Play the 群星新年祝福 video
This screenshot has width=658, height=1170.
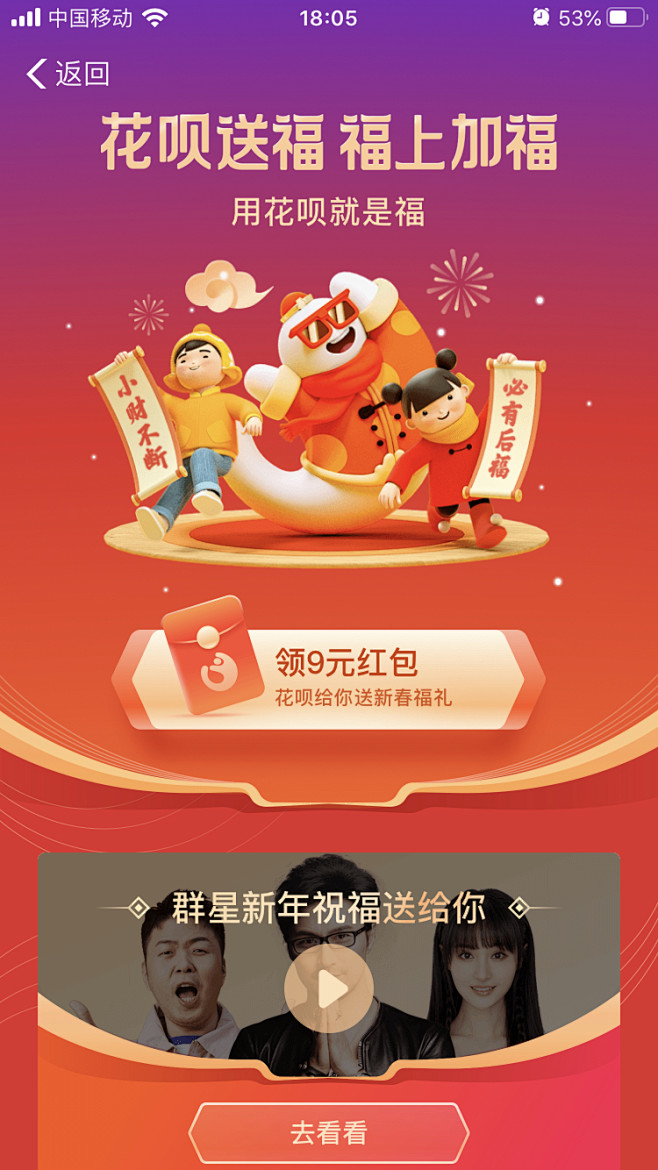(328, 989)
